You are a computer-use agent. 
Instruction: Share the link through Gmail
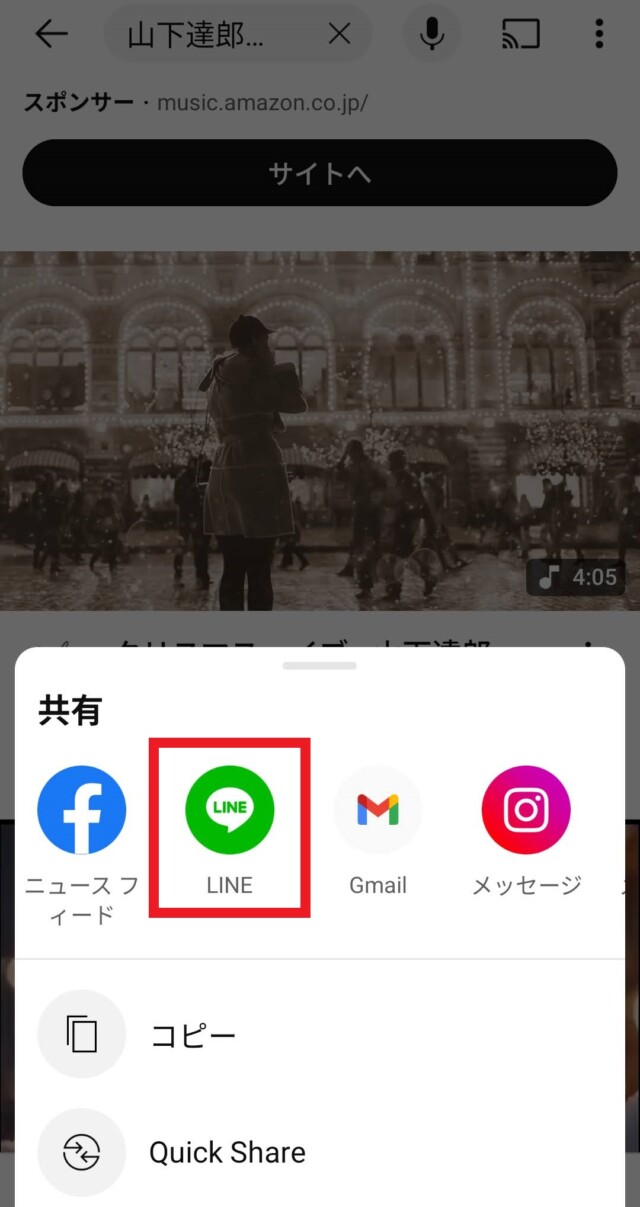point(378,811)
